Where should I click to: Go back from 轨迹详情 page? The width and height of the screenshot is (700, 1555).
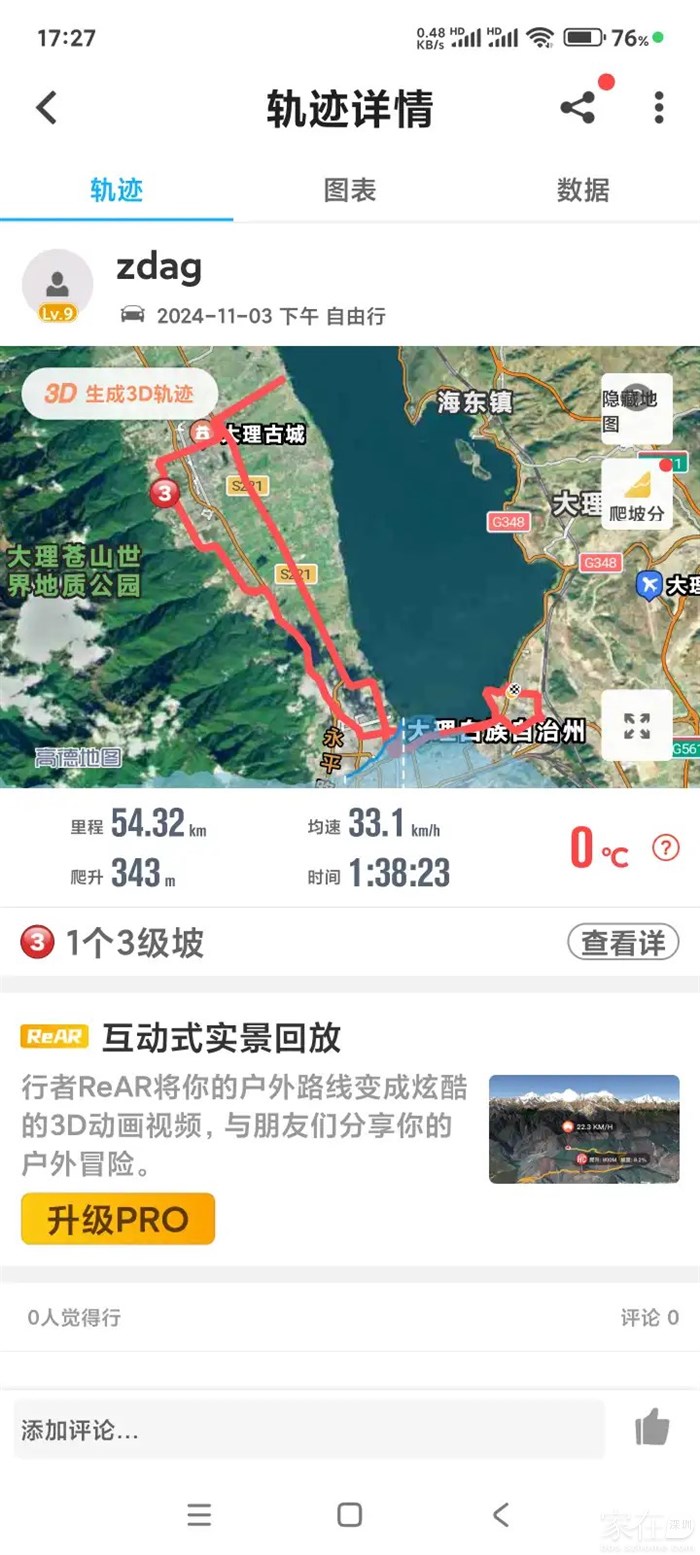click(x=47, y=108)
